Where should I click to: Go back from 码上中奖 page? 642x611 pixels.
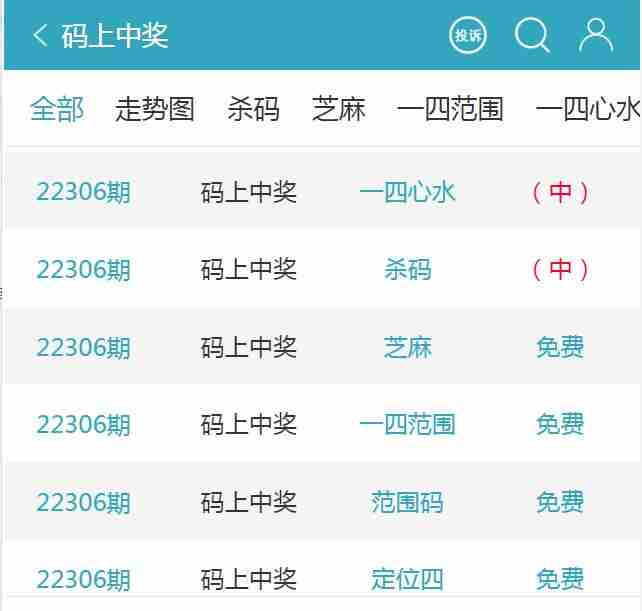click(x=40, y=36)
